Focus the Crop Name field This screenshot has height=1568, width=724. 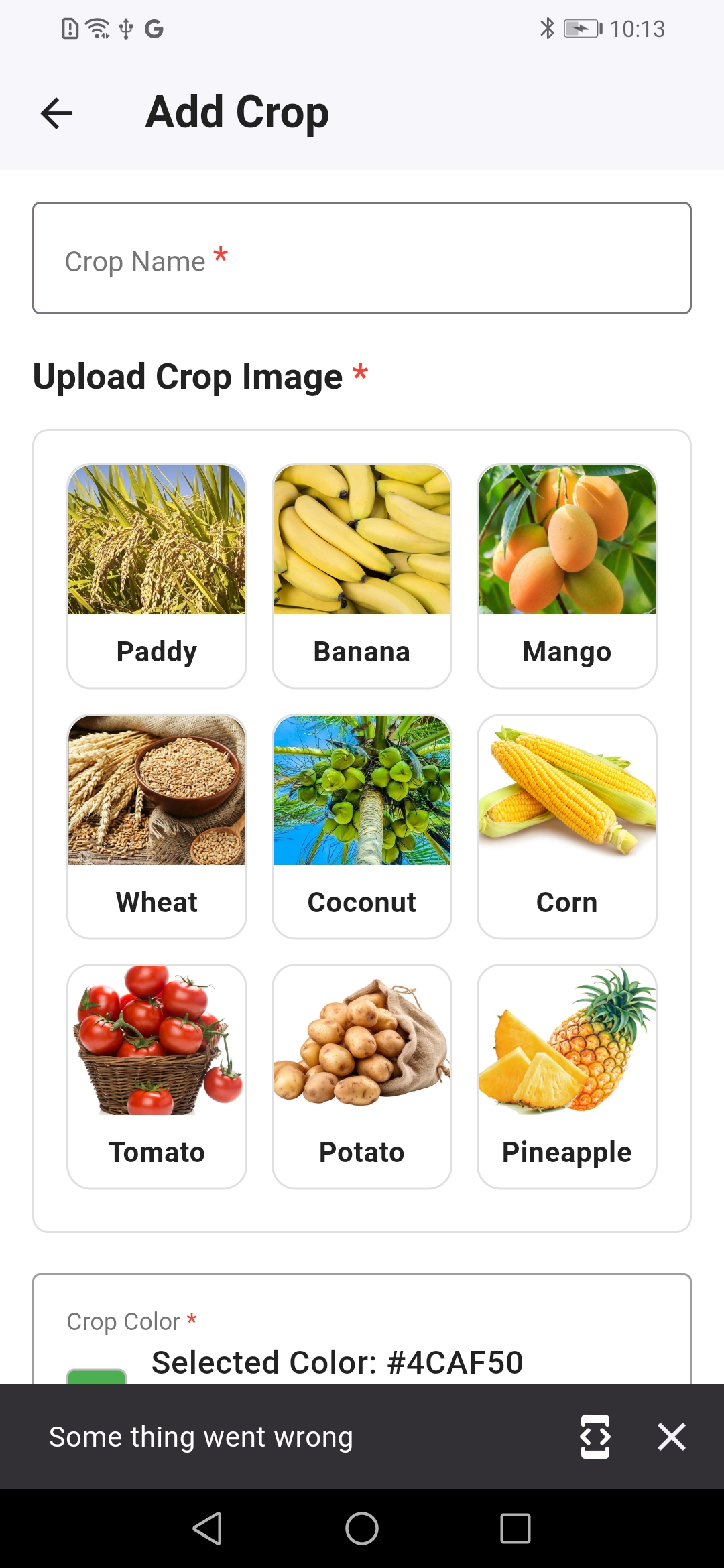point(362,258)
